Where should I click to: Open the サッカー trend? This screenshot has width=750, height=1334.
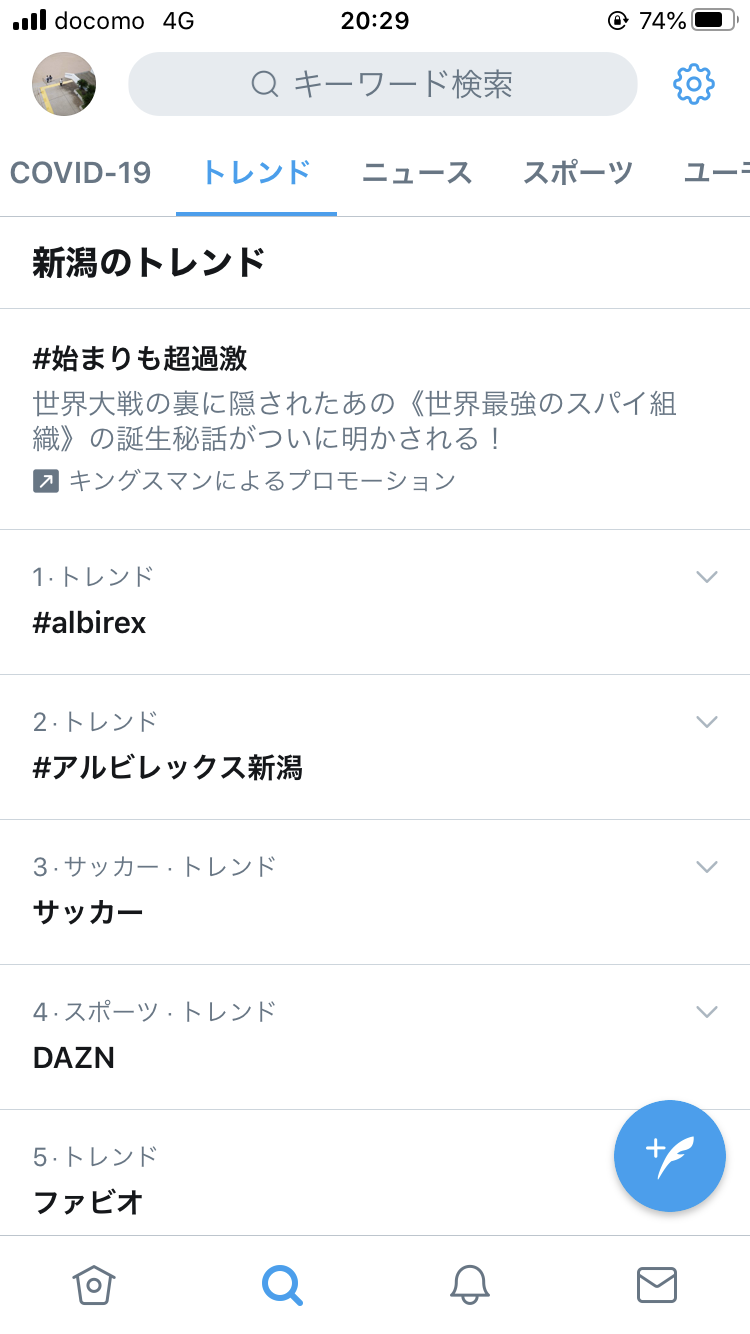pyautogui.click(x=375, y=892)
